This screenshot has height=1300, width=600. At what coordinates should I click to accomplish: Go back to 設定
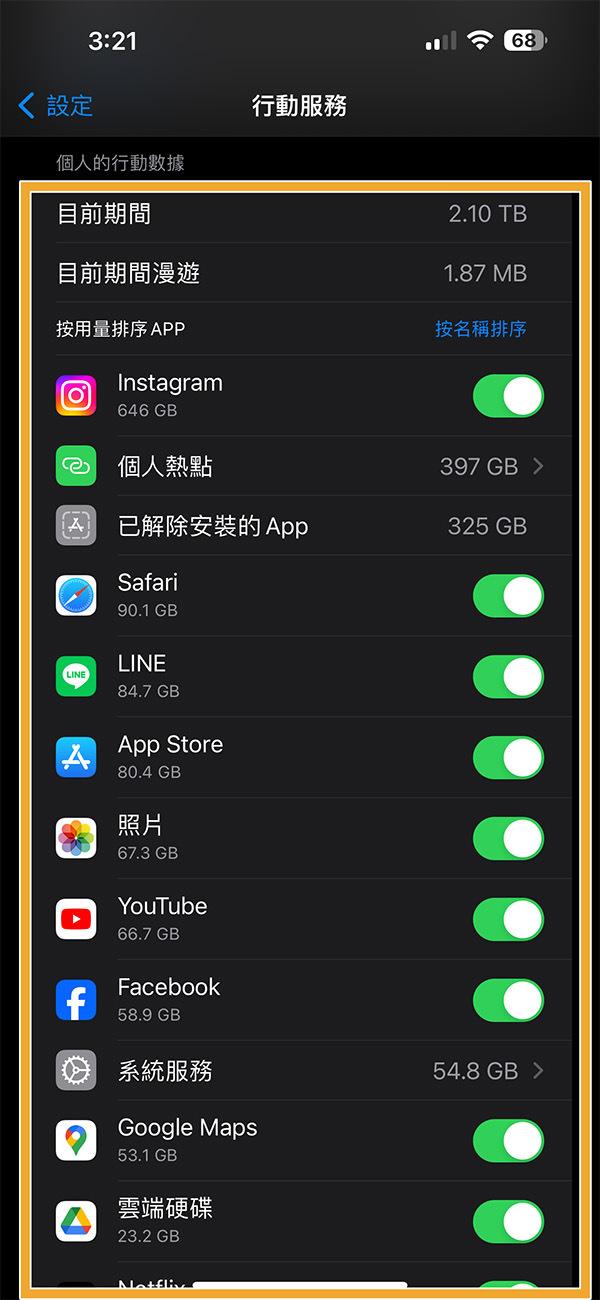[x=56, y=105]
